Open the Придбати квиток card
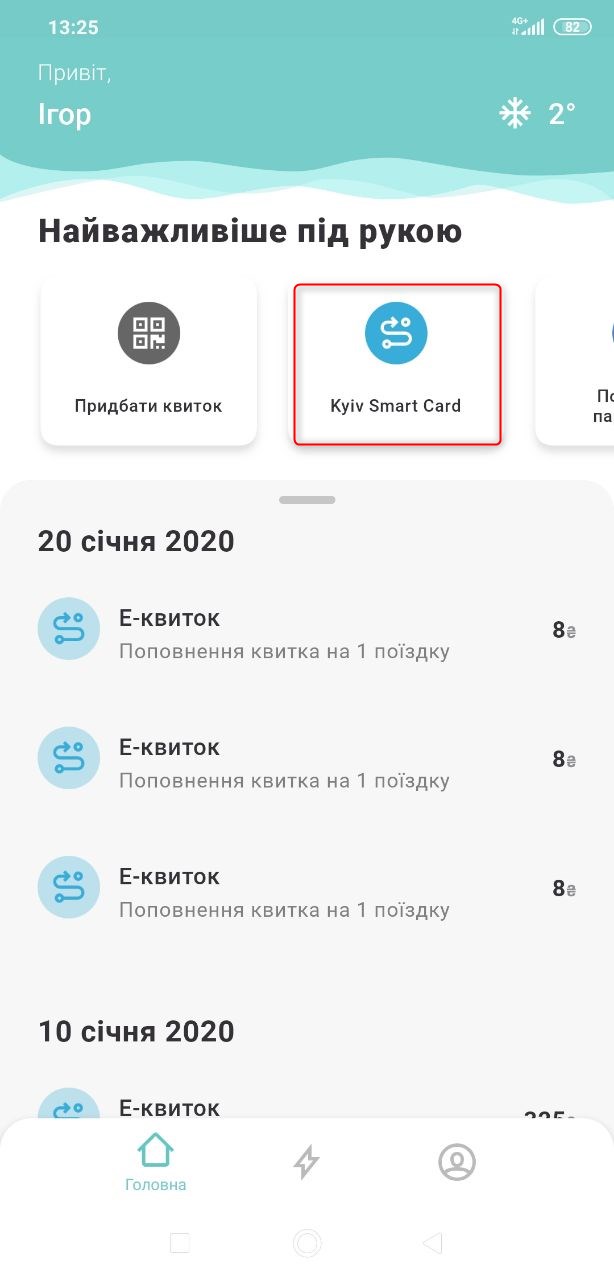Viewport: 614px width, 1280px height. point(148,362)
